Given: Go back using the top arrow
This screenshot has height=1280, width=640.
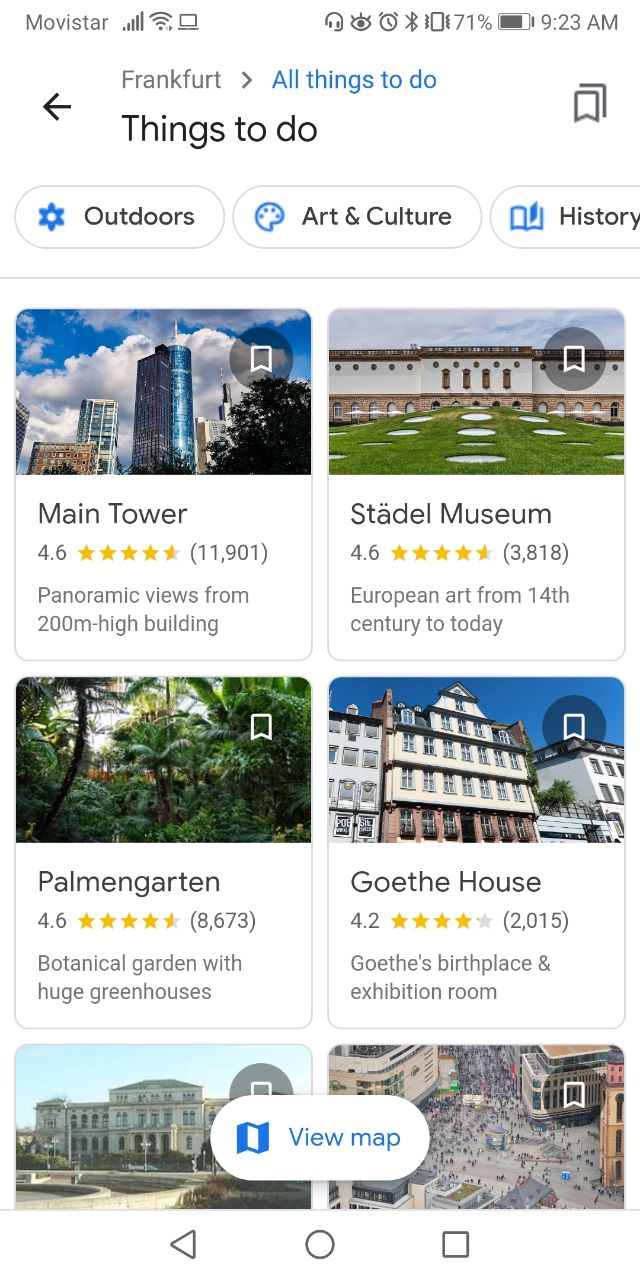Looking at the screenshot, I should [57, 107].
